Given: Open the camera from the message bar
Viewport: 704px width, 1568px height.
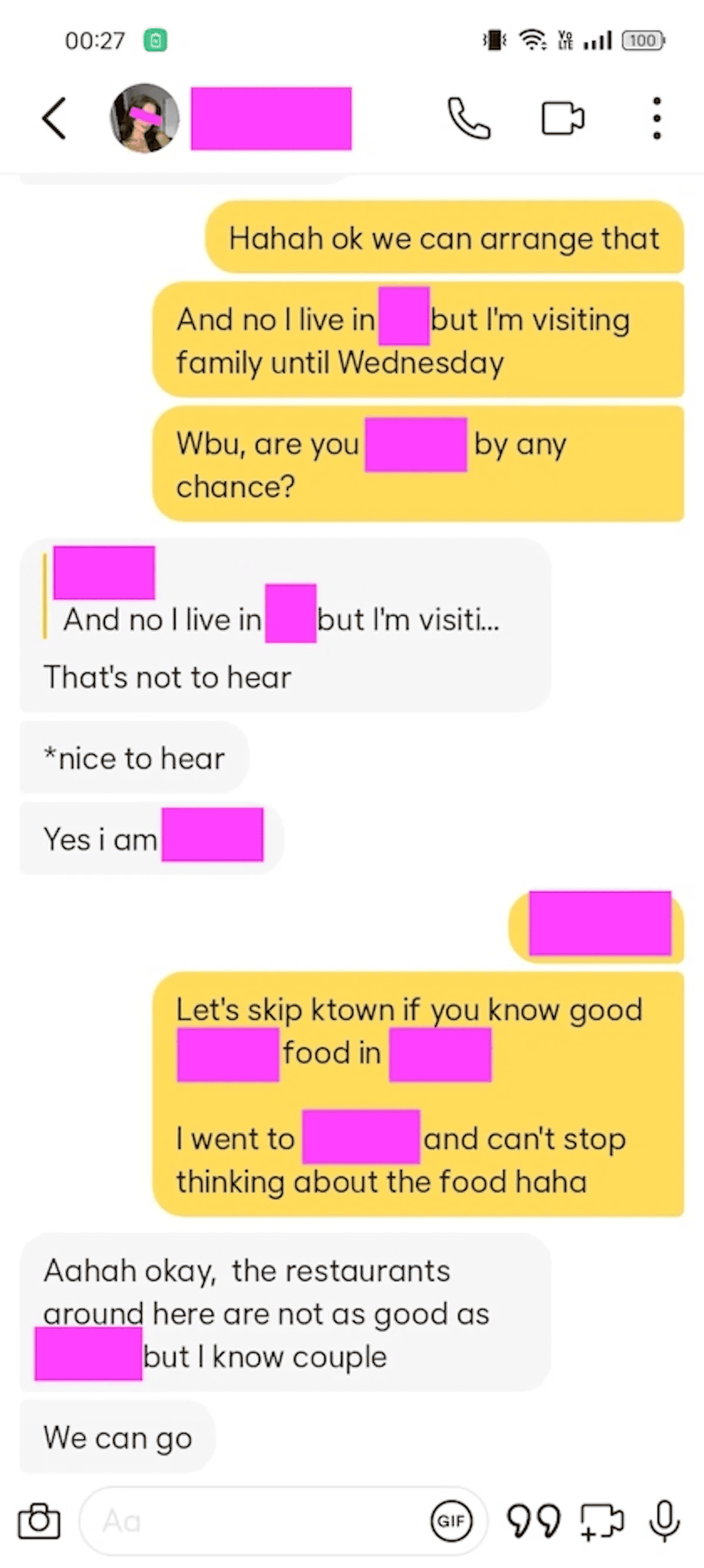Looking at the screenshot, I should (39, 1521).
